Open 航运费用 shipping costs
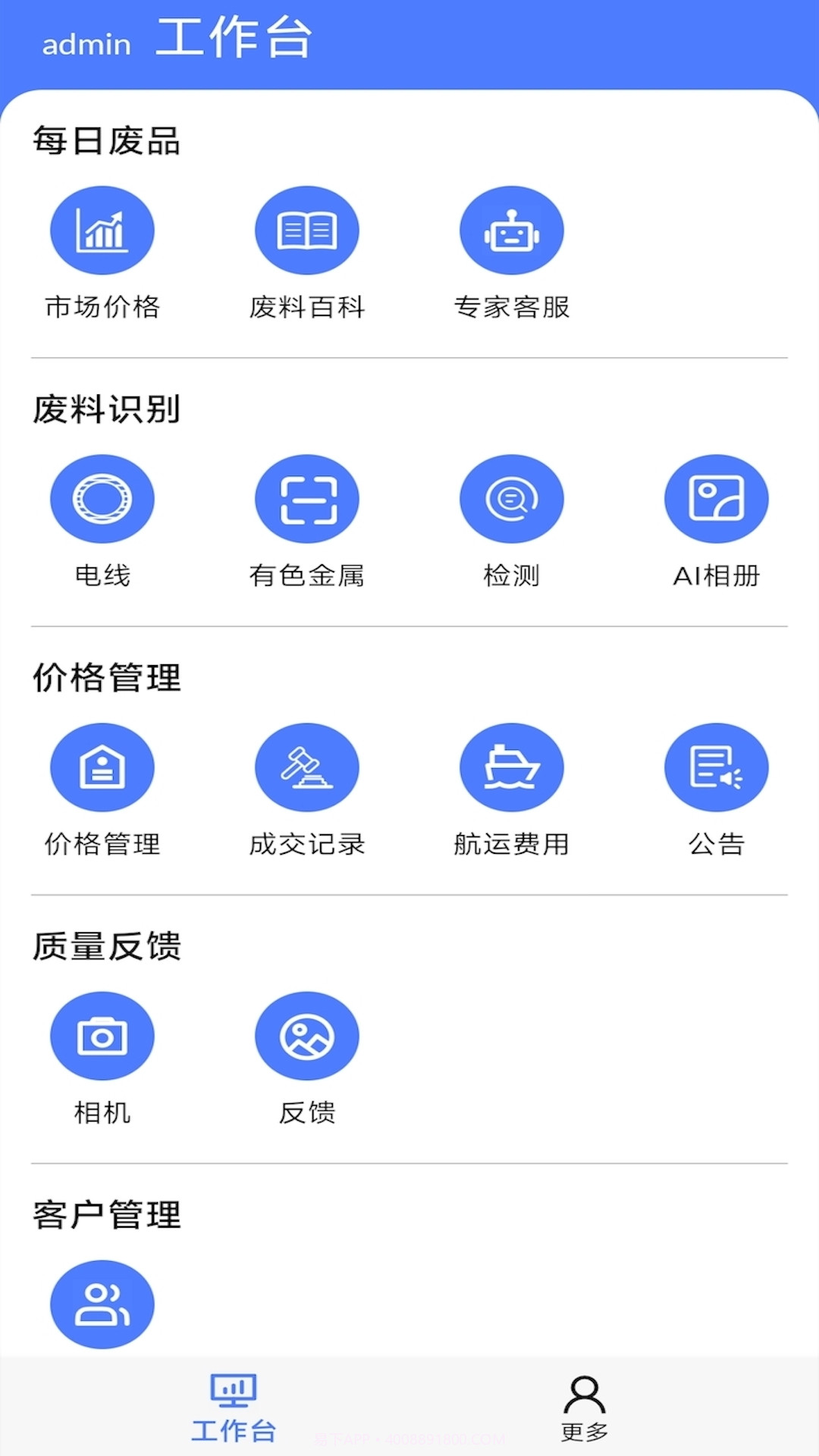 pyautogui.click(x=512, y=766)
